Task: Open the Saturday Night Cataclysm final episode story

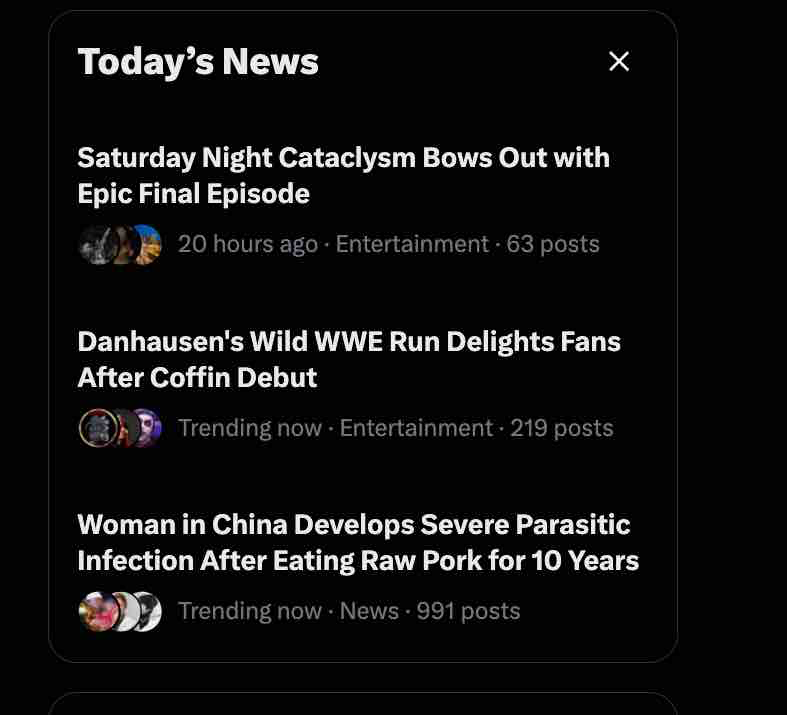Action: pyautogui.click(x=343, y=176)
